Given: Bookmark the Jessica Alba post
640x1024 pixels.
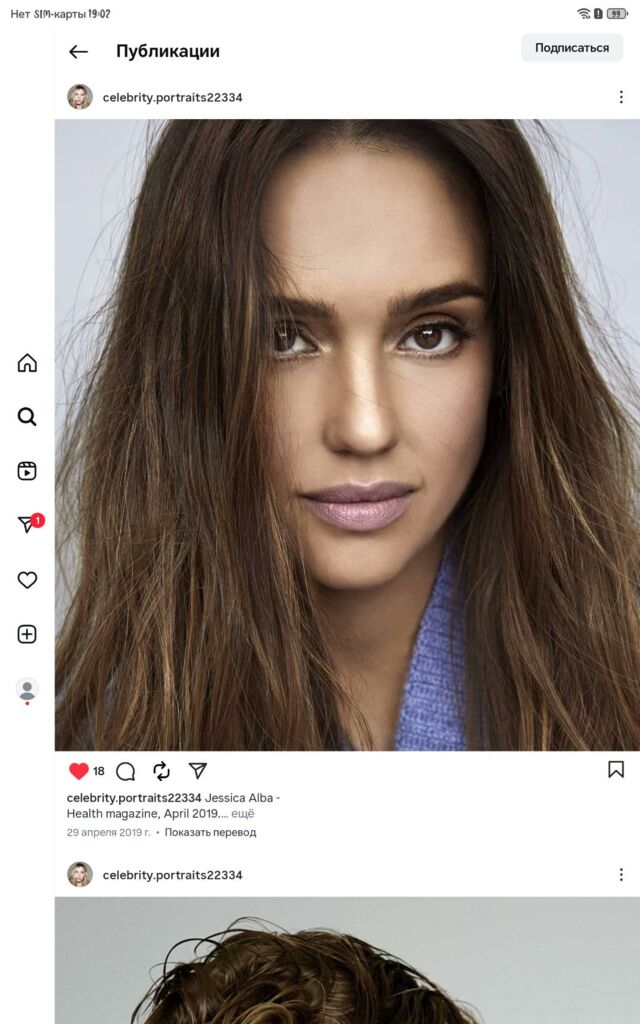Looking at the screenshot, I should pos(616,770).
